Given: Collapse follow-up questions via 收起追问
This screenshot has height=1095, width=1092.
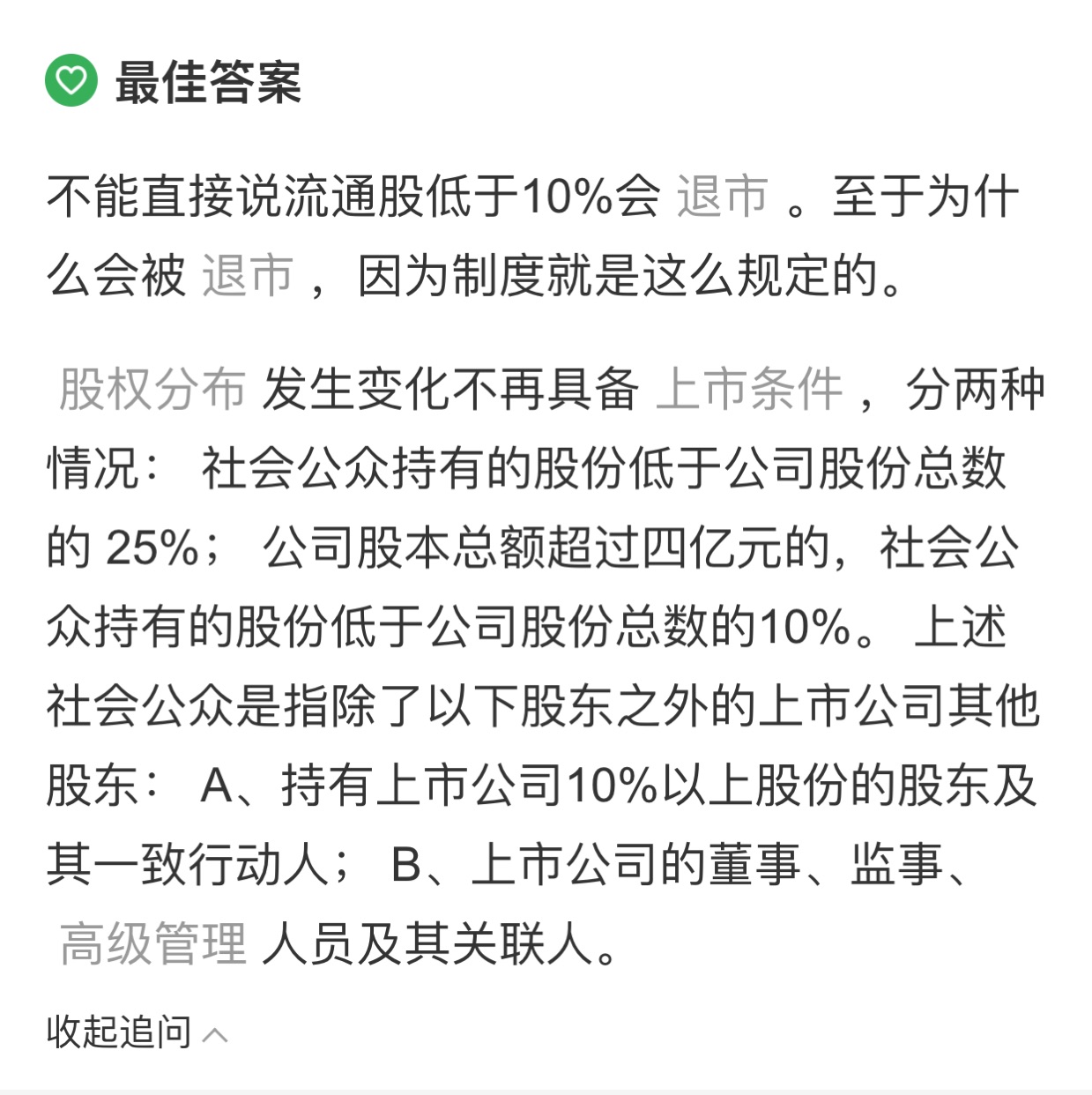Looking at the screenshot, I should (136, 1032).
